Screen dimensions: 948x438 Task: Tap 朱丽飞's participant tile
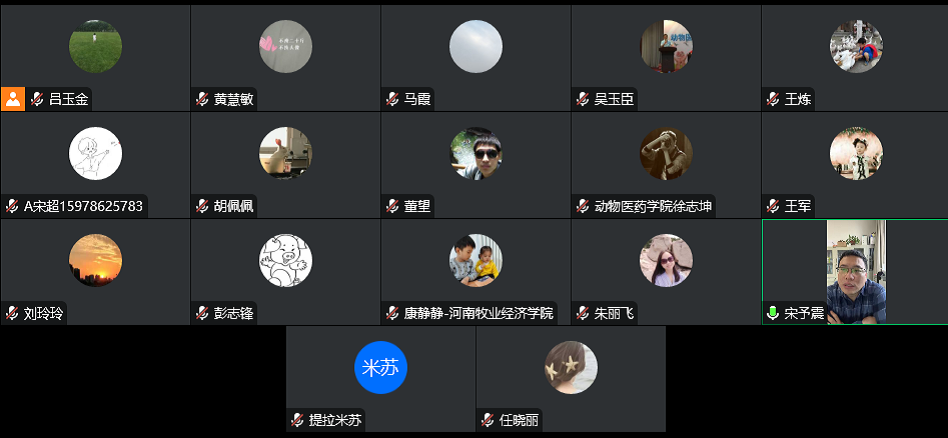click(x=666, y=261)
